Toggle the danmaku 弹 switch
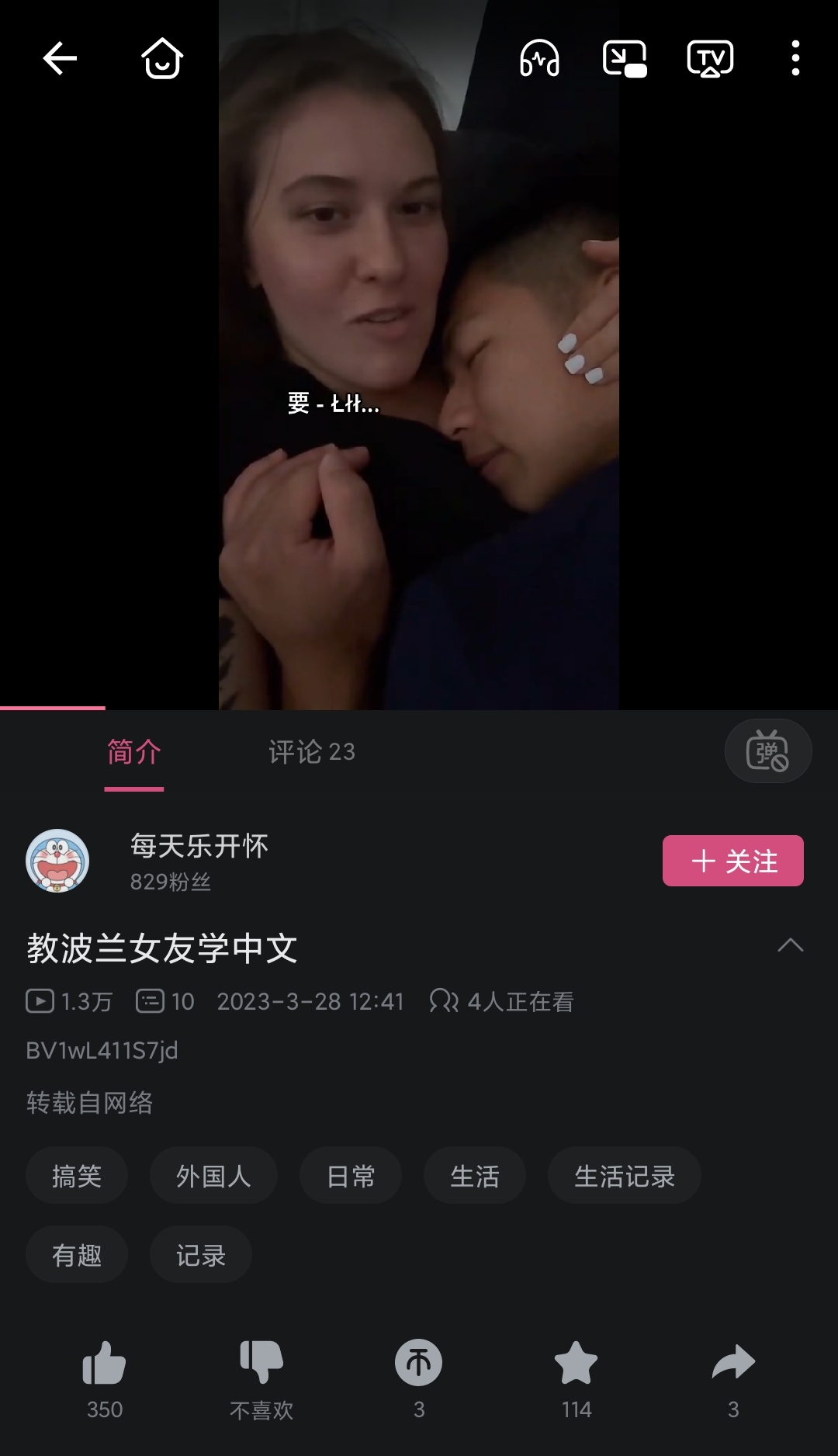This screenshot has width=838, height=1456. pos(768,751)
